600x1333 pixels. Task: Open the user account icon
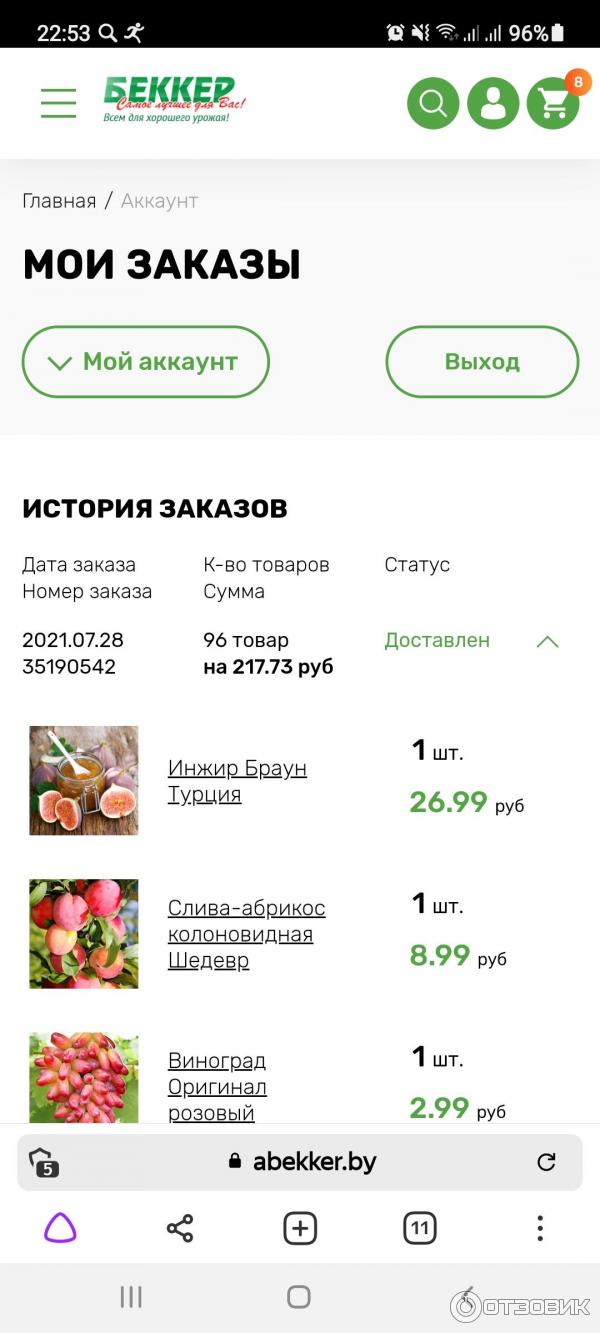click(493, 103)
